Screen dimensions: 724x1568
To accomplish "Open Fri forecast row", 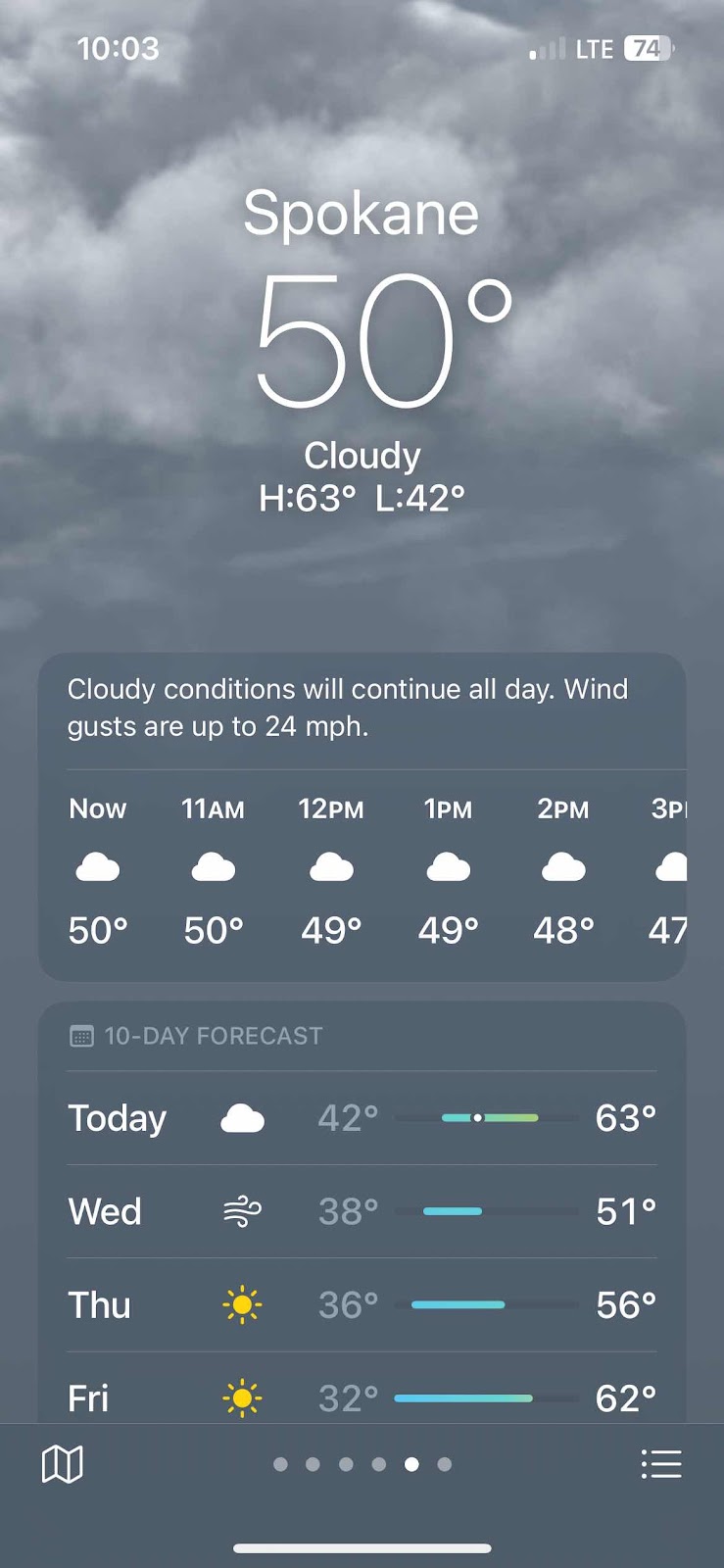I will [362, 1396].
